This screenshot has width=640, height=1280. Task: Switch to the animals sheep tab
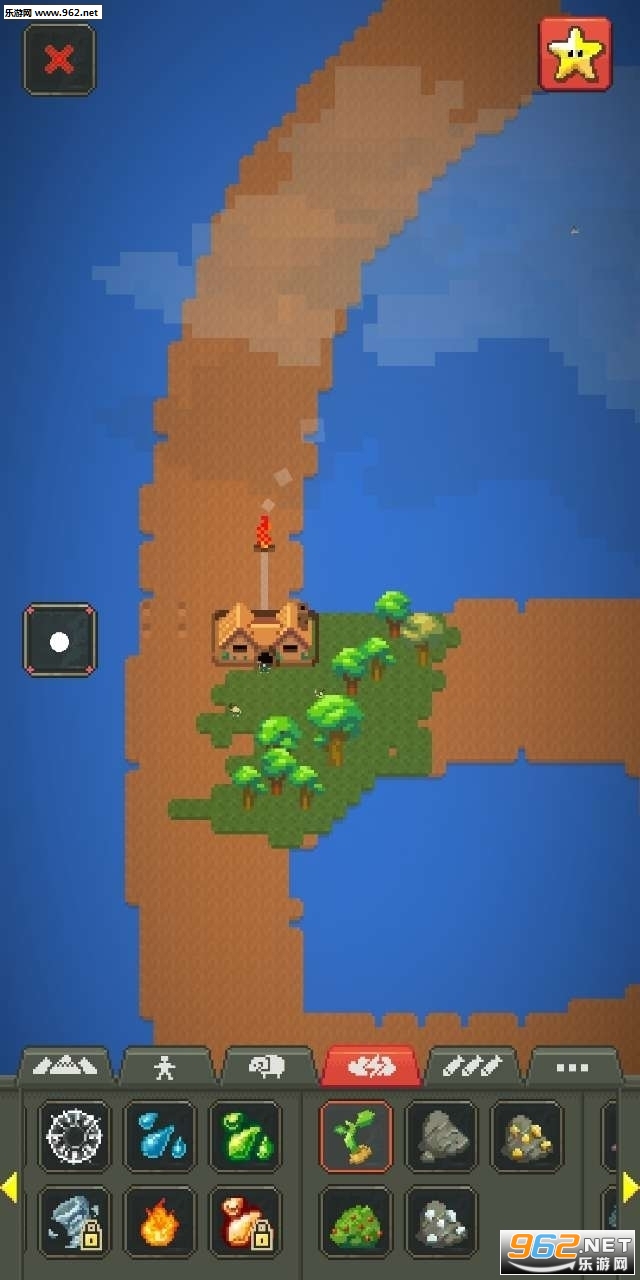267,1067
